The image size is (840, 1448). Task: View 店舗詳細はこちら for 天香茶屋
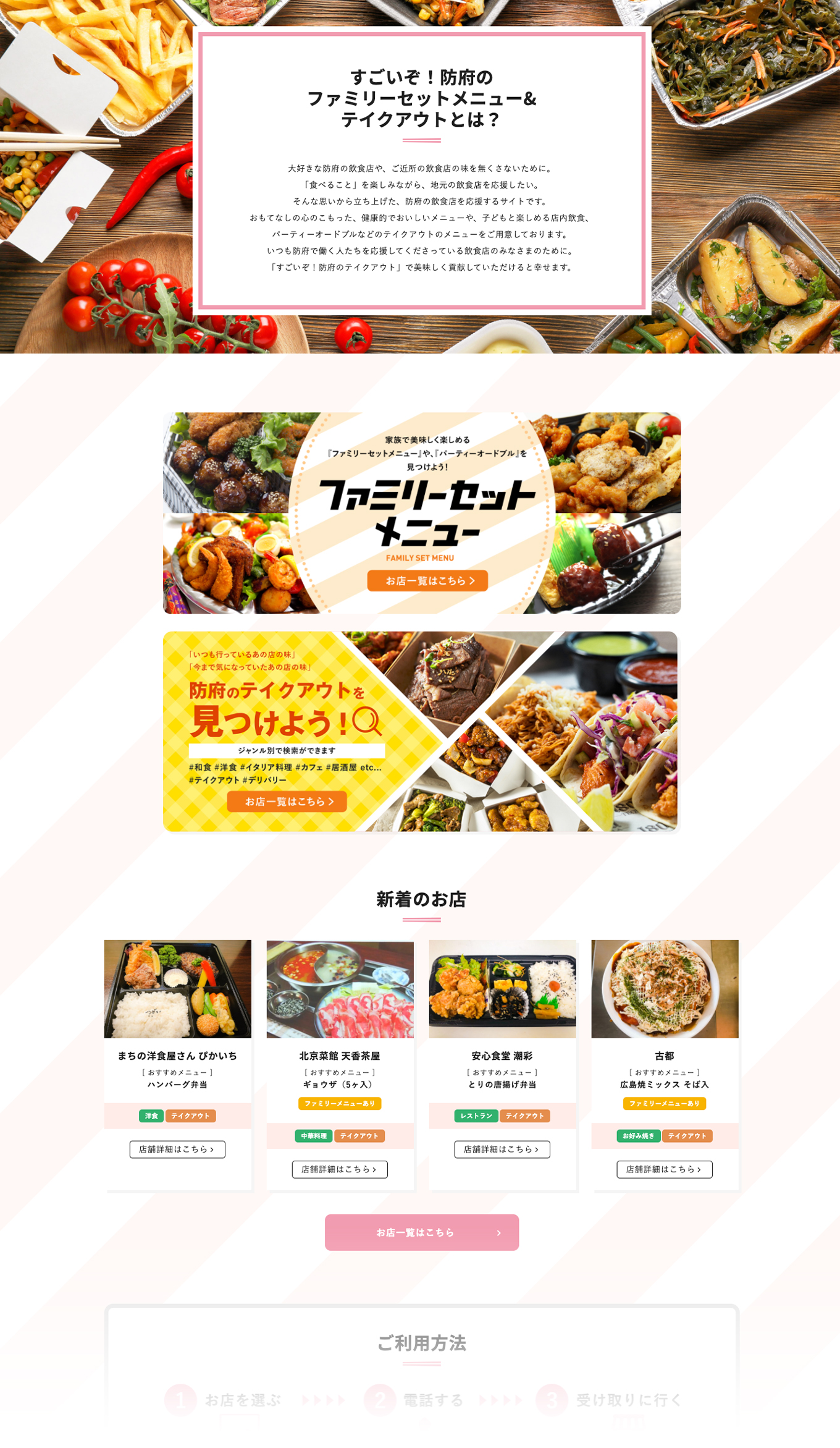pos(340,1169)
